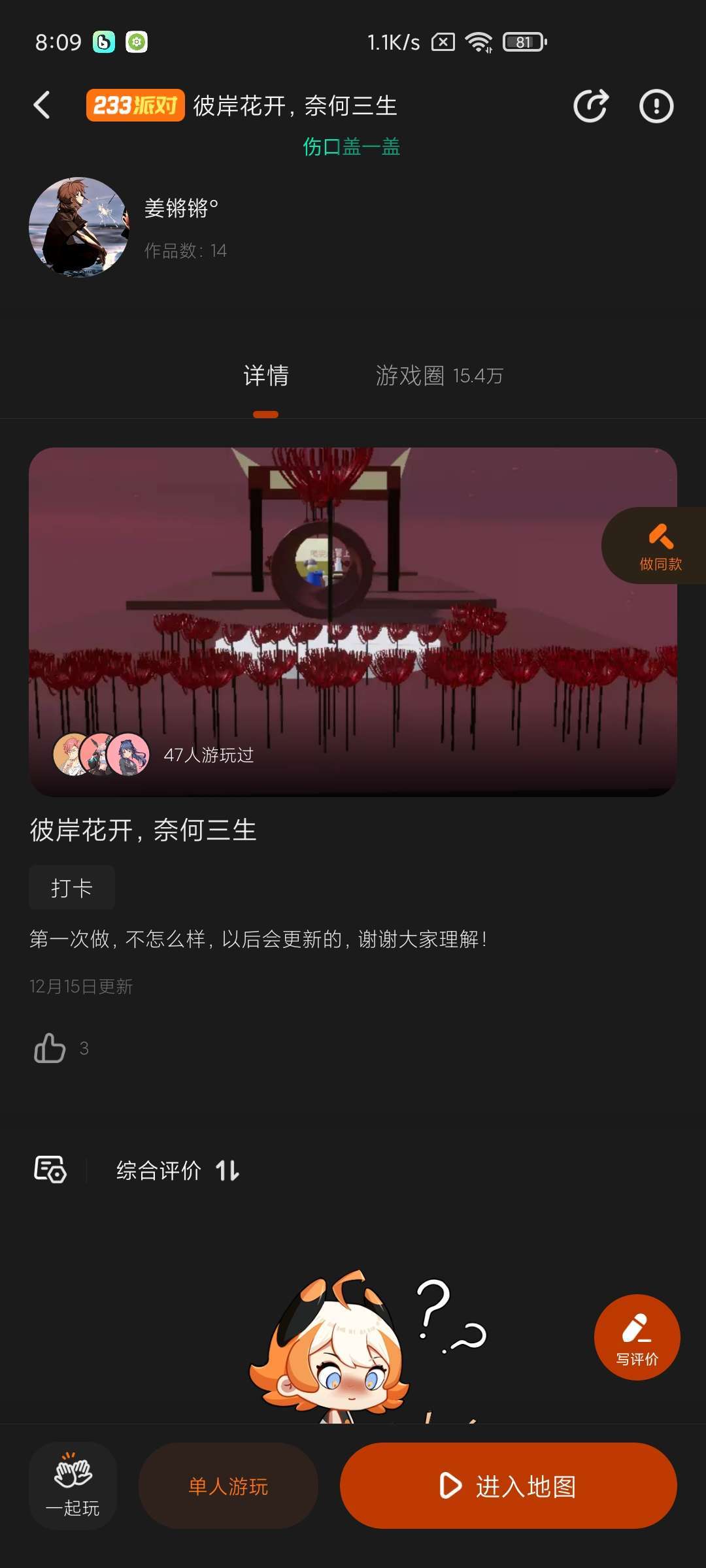Report this map using the exclamation icon
The height and width of the screenshot is (1568, 706).
pyautogui.click(x=656, y=106)
